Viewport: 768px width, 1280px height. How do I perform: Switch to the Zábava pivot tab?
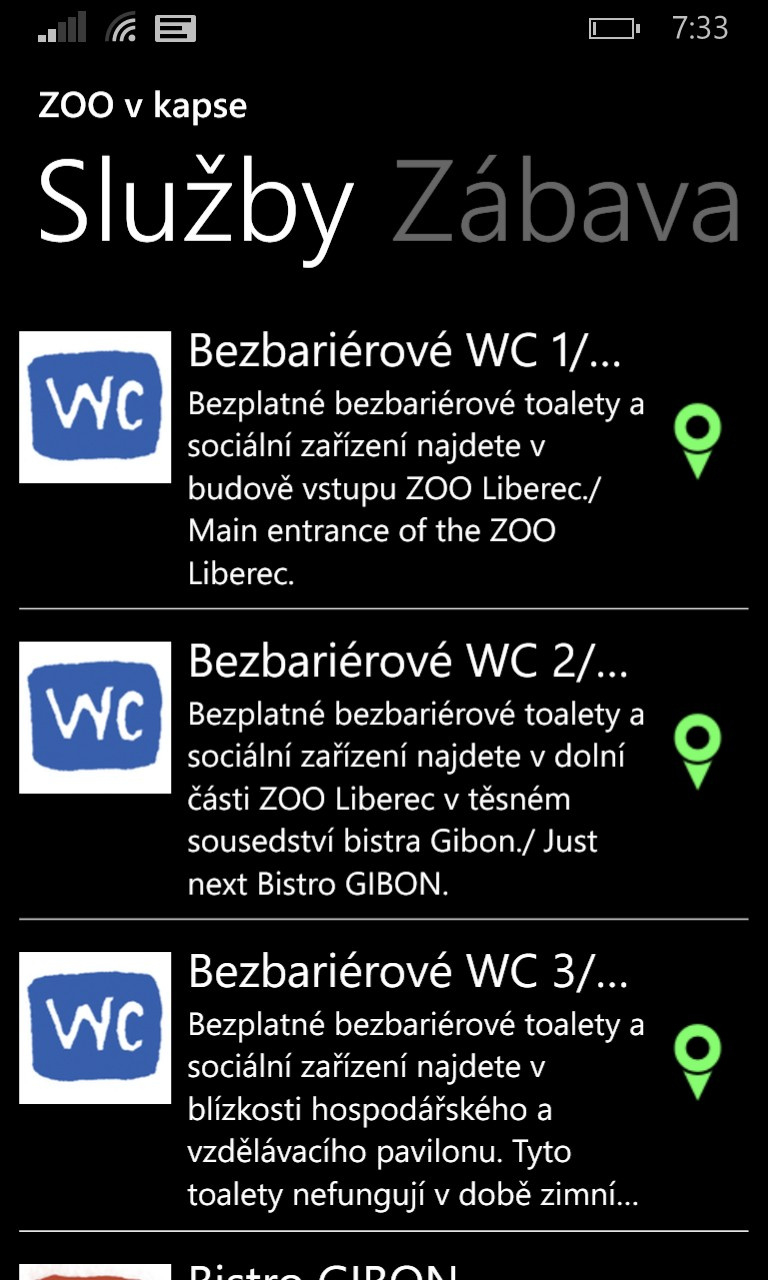[x=567, y=205]
